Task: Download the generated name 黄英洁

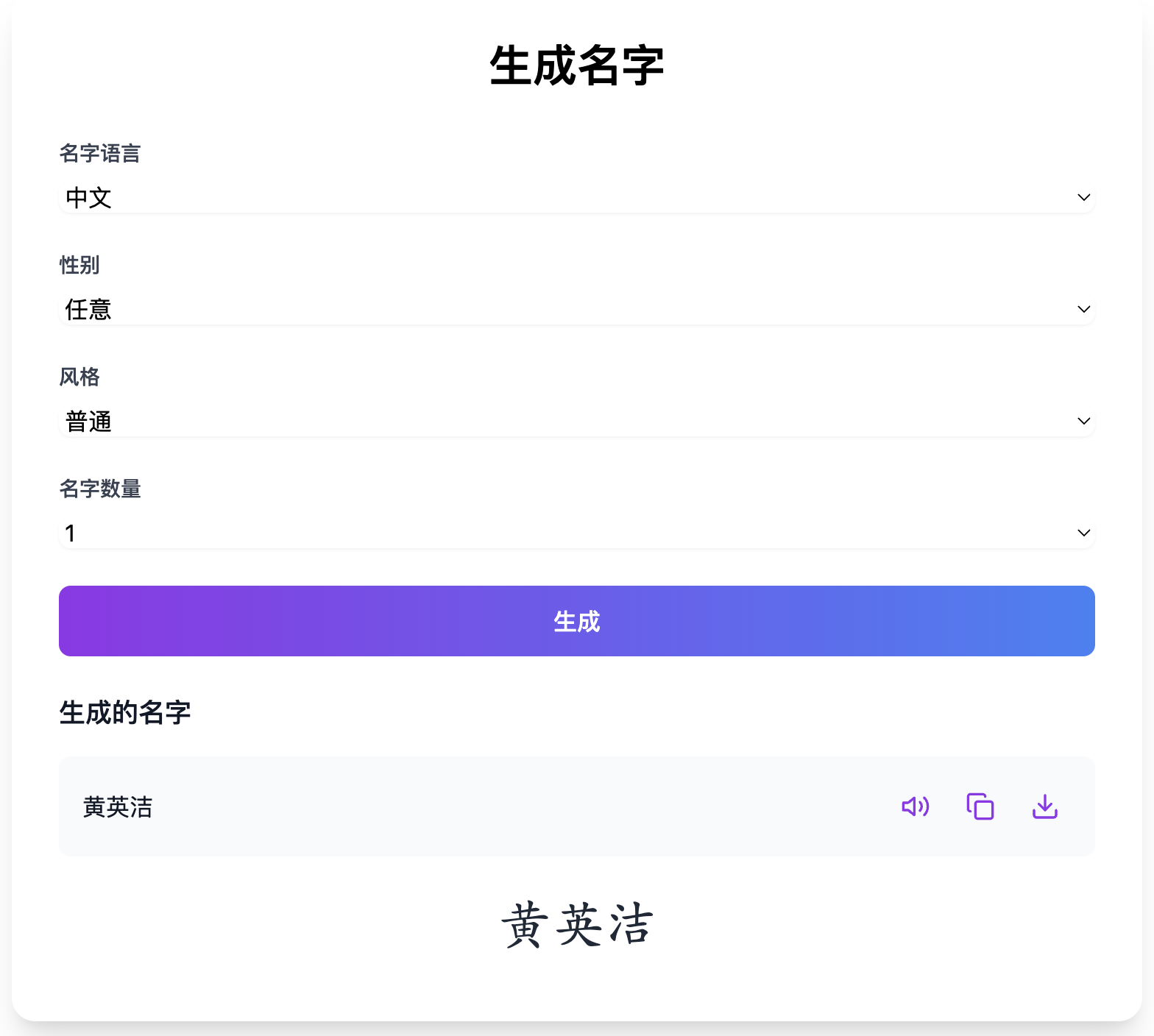Action: (x=1045, y=806)
